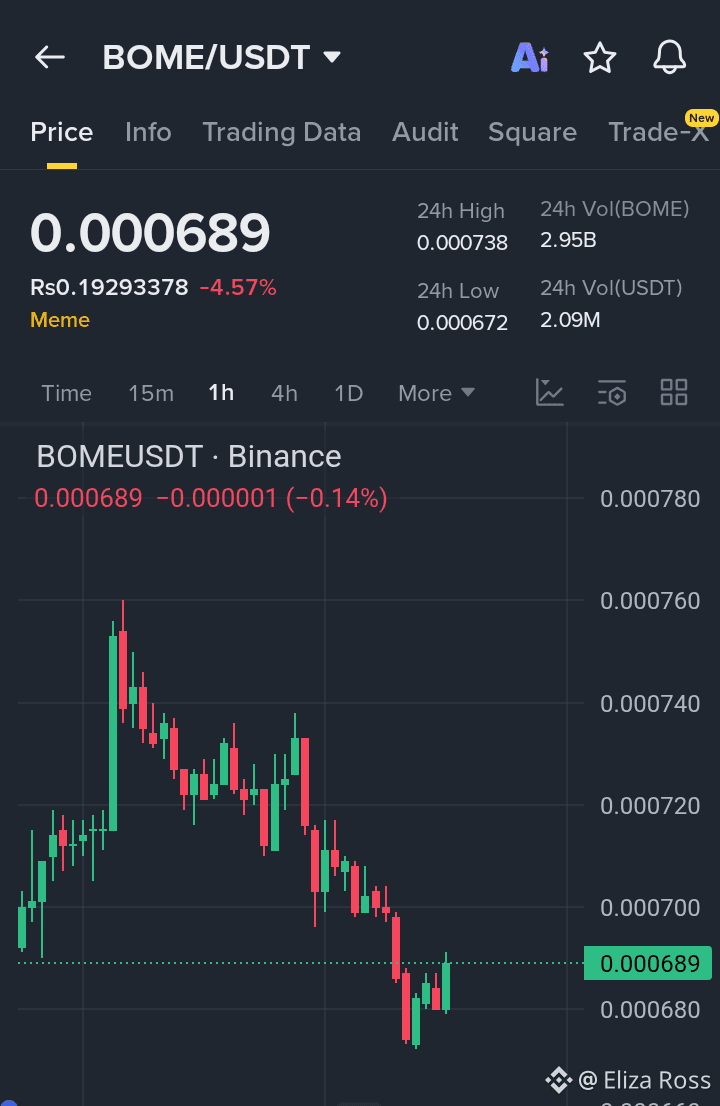Select the 1D candlestick interval

click(x=348, y=393)
